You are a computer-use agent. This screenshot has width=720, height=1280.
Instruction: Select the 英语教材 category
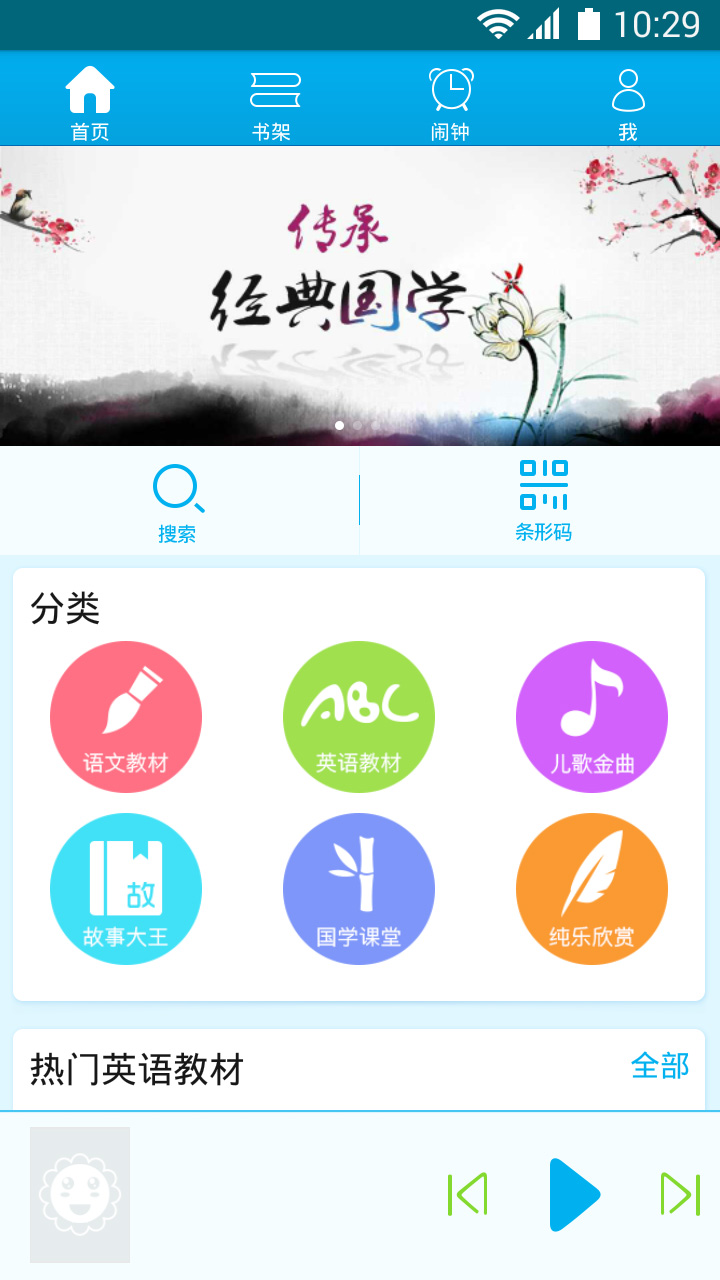pyautogui.click(x=359, y=717)
